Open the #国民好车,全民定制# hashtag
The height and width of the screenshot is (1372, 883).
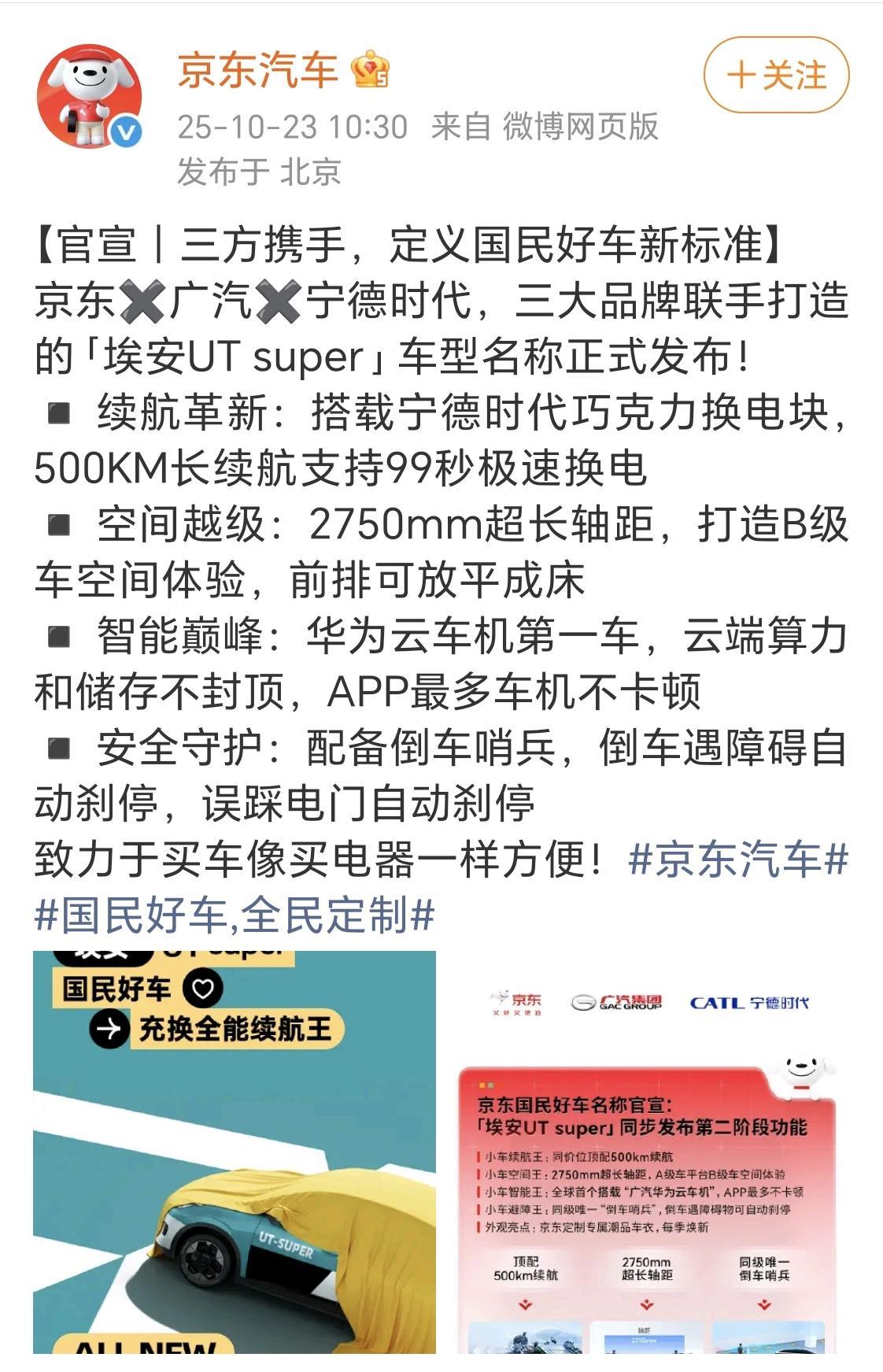(x=235, y=915)
